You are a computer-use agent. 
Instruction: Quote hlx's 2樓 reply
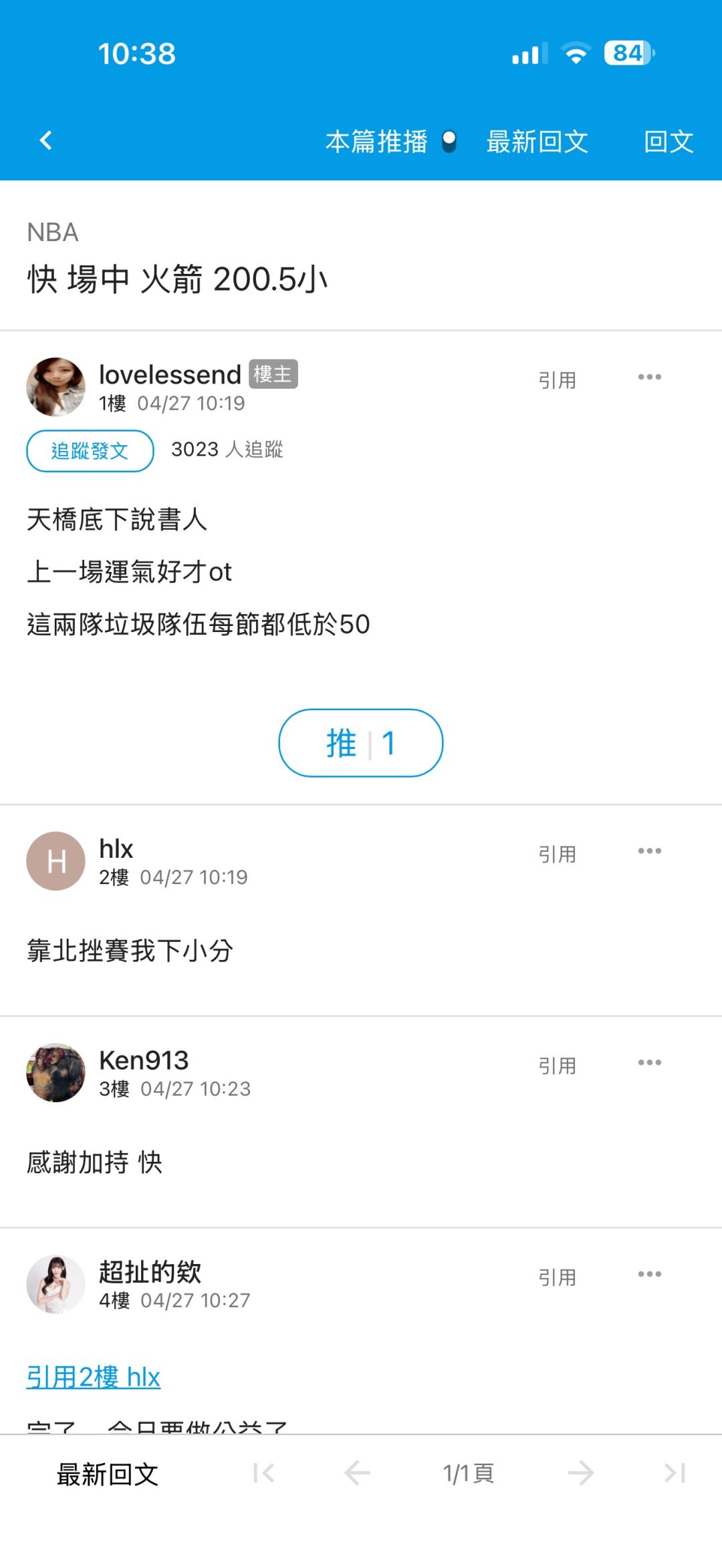click(x=557, y=854)
